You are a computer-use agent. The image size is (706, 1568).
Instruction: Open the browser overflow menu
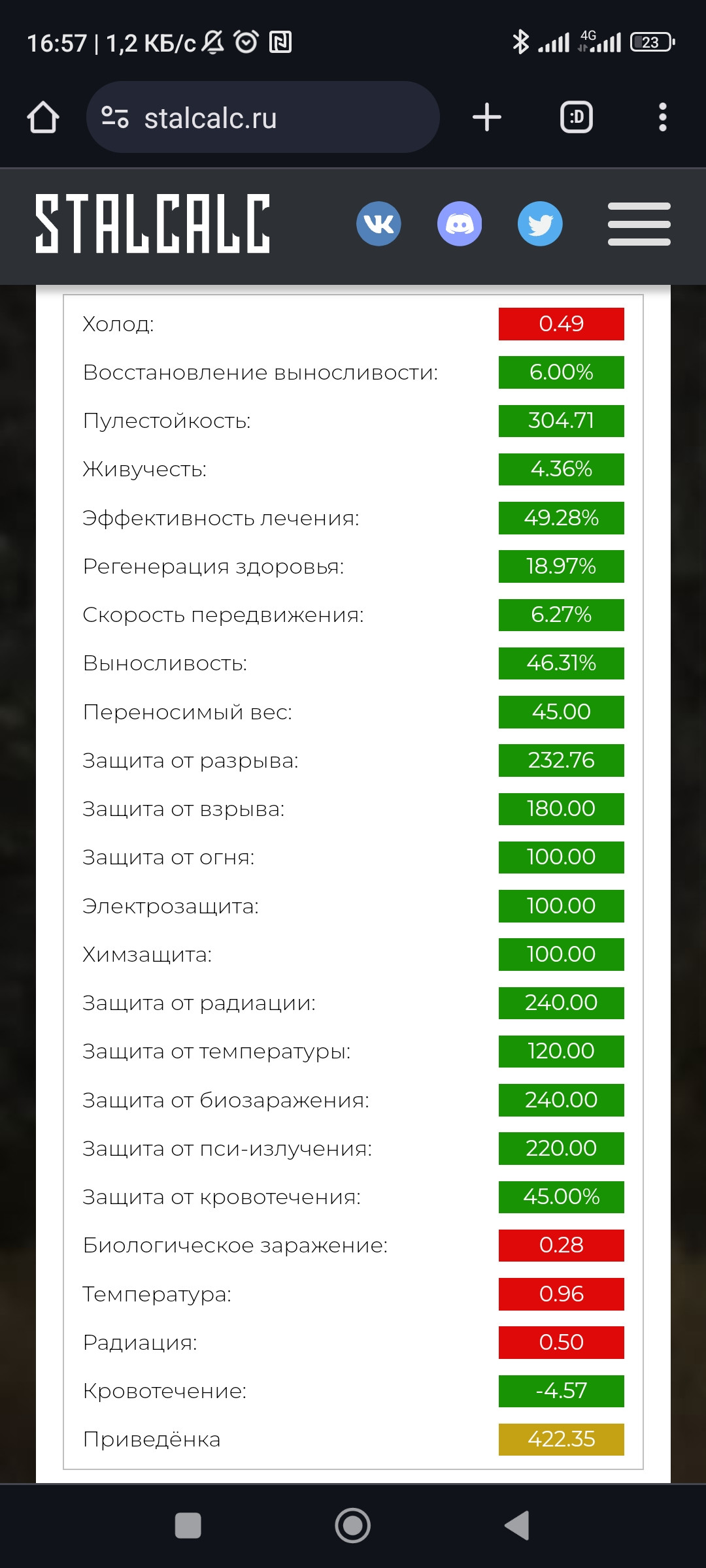[x=663, y=118]
